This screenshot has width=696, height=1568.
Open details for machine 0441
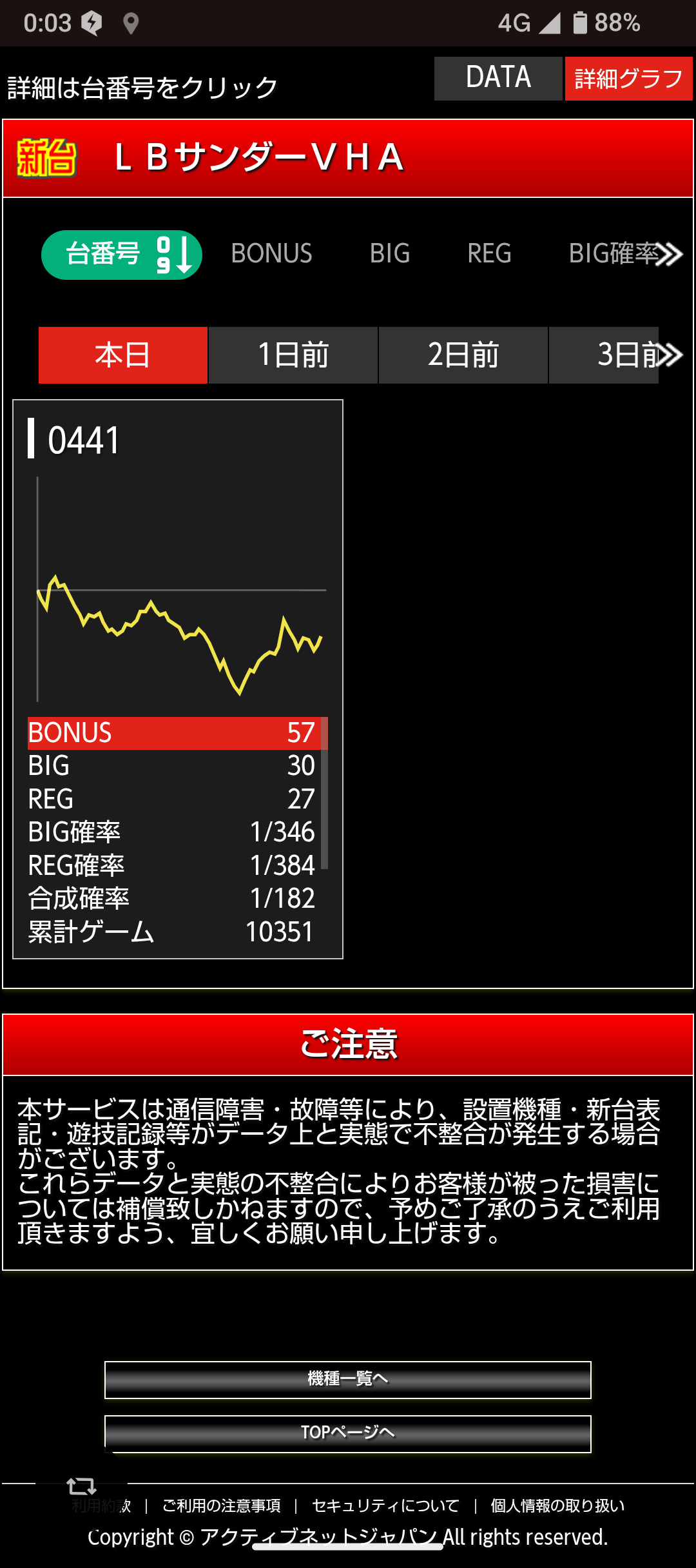point(84,440)
